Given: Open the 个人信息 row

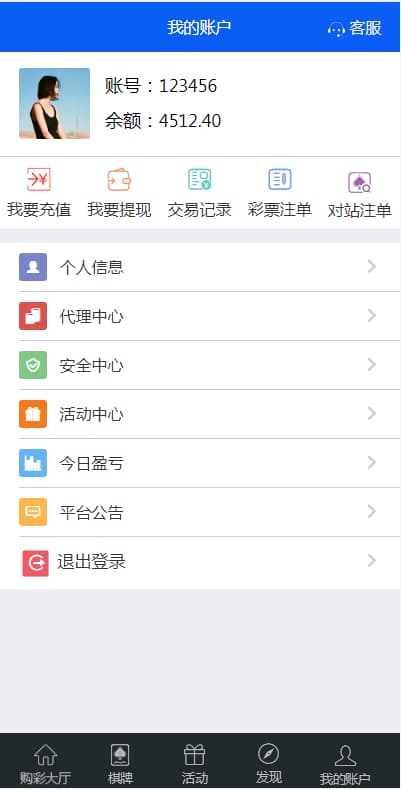Looking at the screenshot, I should pos(200,267).
